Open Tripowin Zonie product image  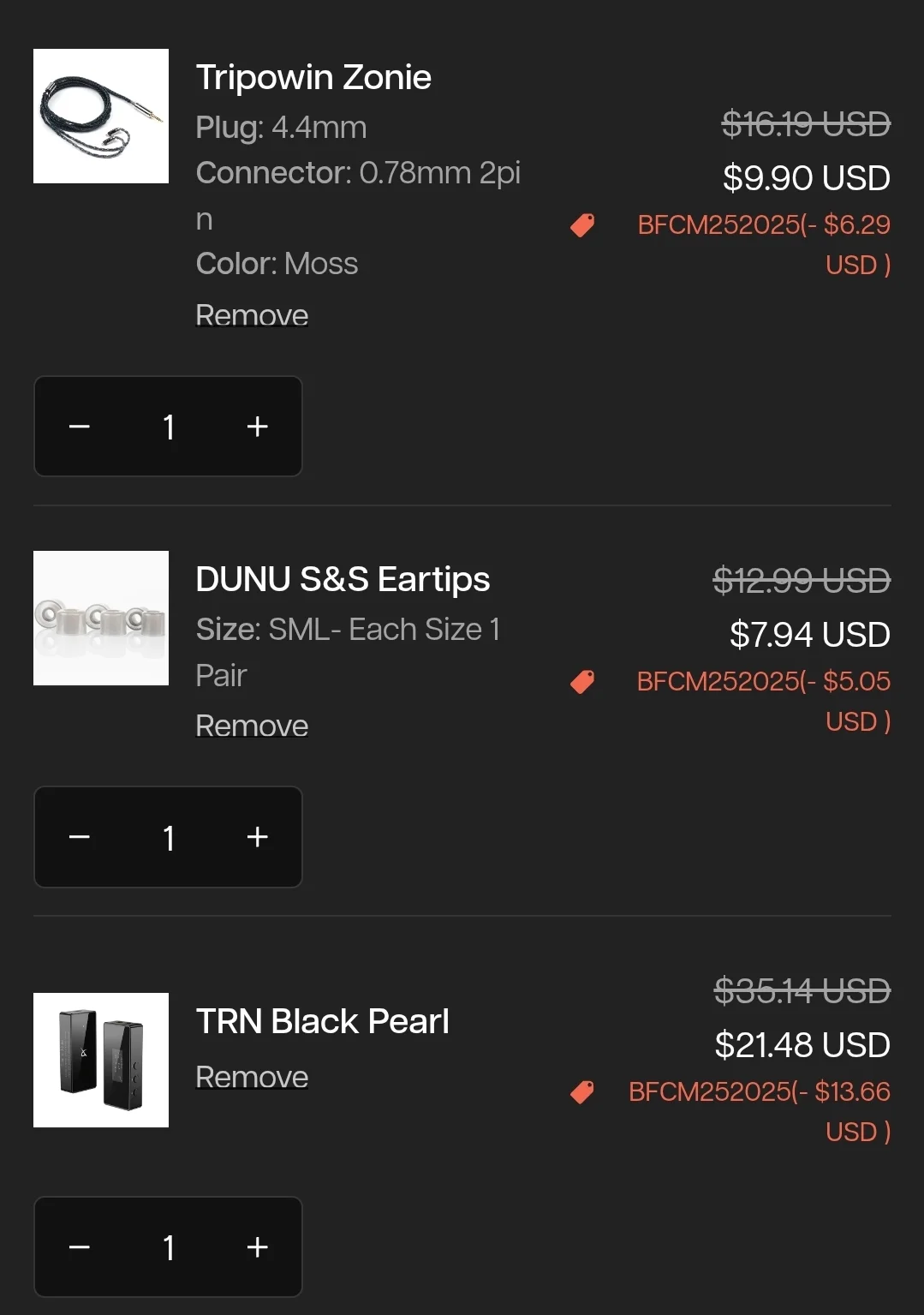tap(101, 117)
